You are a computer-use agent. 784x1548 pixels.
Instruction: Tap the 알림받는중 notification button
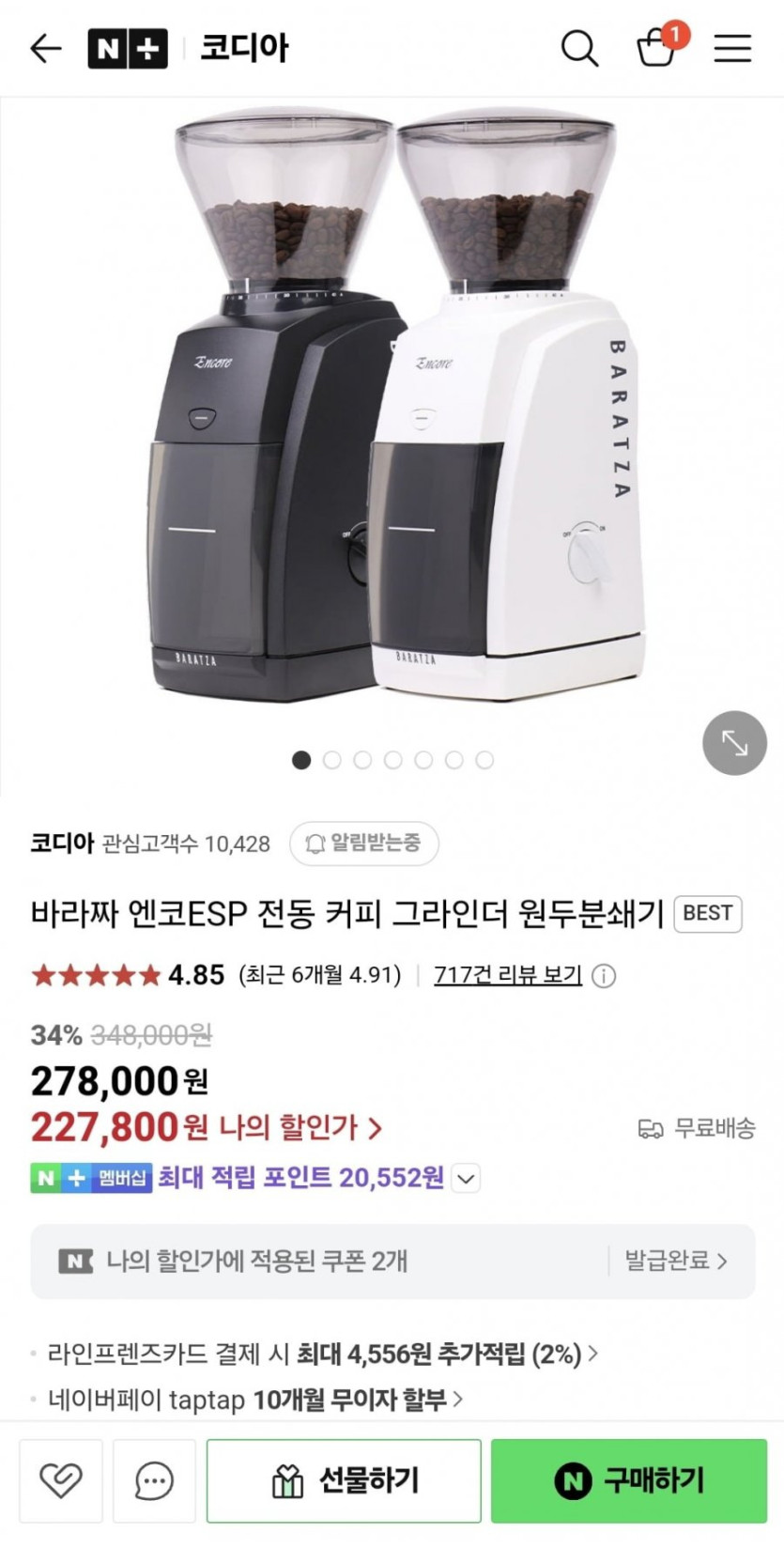(x=364, y=843)
